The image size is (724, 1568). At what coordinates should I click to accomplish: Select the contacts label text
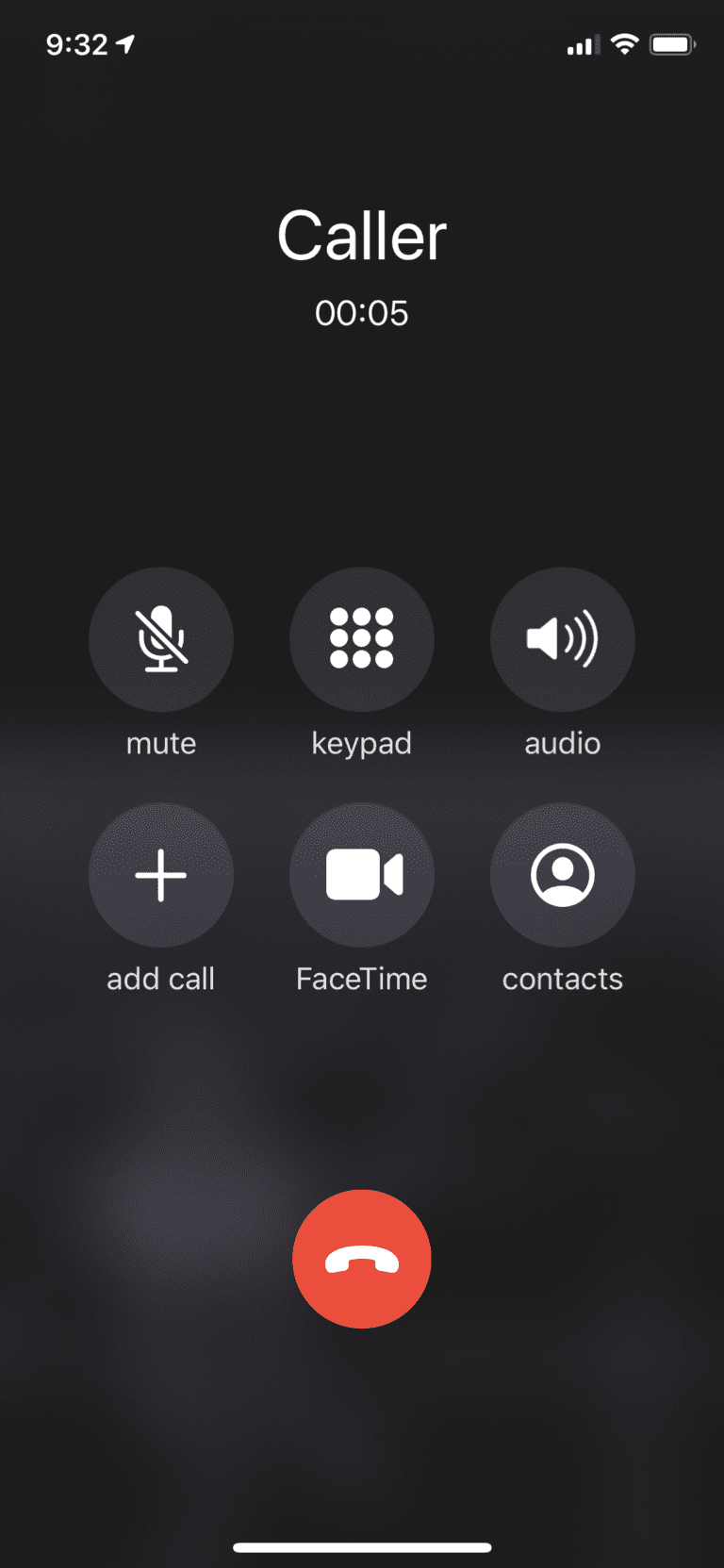(562, 979)
